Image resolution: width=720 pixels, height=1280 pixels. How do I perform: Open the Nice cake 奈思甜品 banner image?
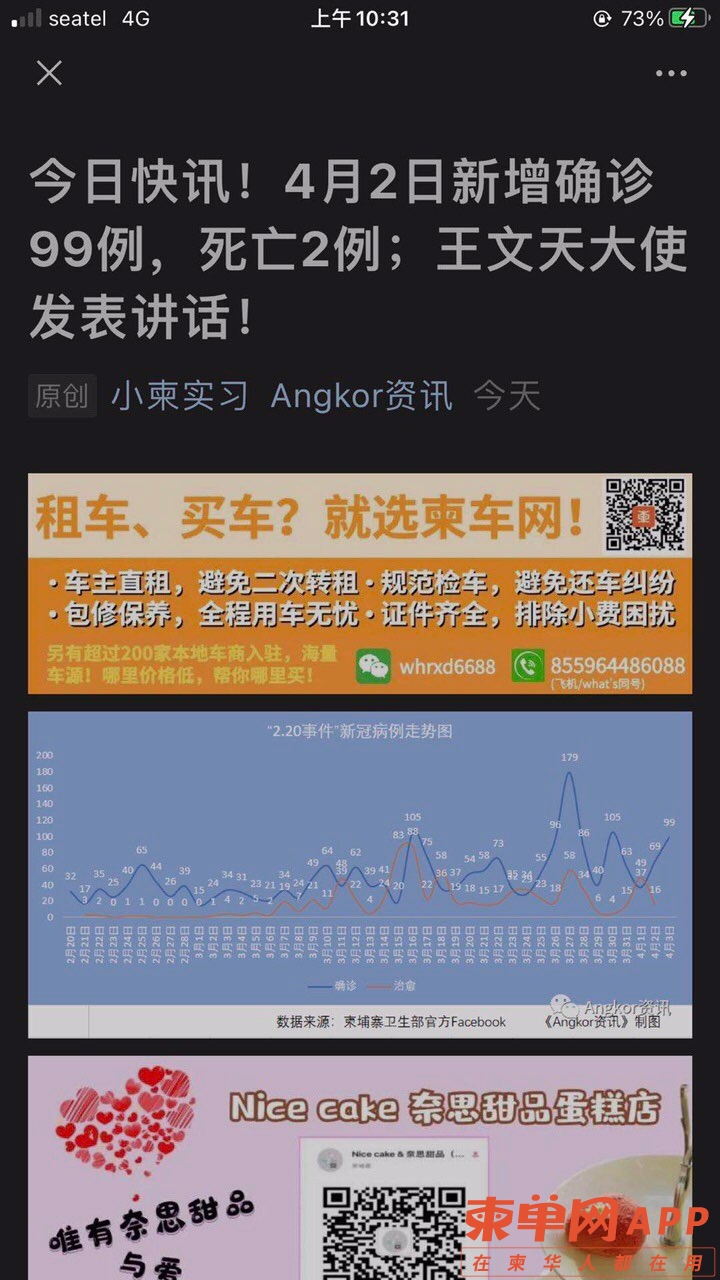(x=359, y=1167)
